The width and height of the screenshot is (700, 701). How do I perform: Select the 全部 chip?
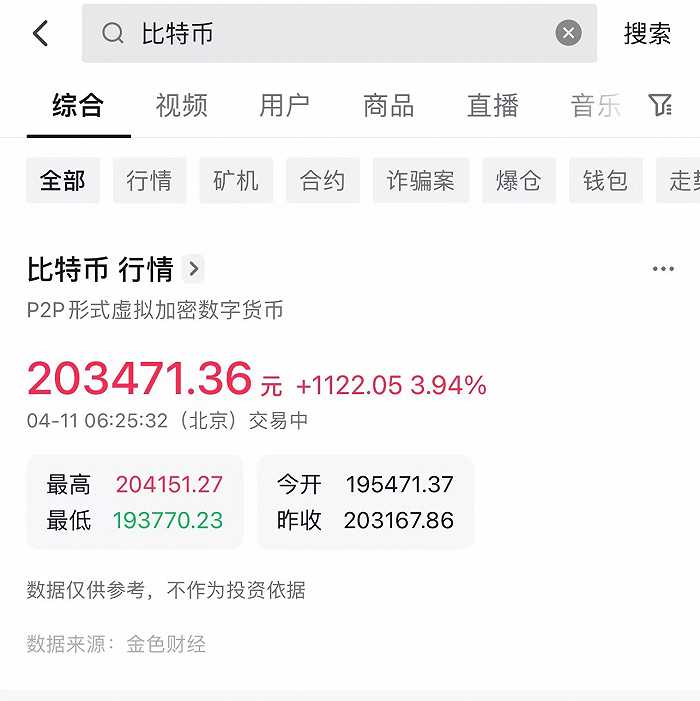63,181
